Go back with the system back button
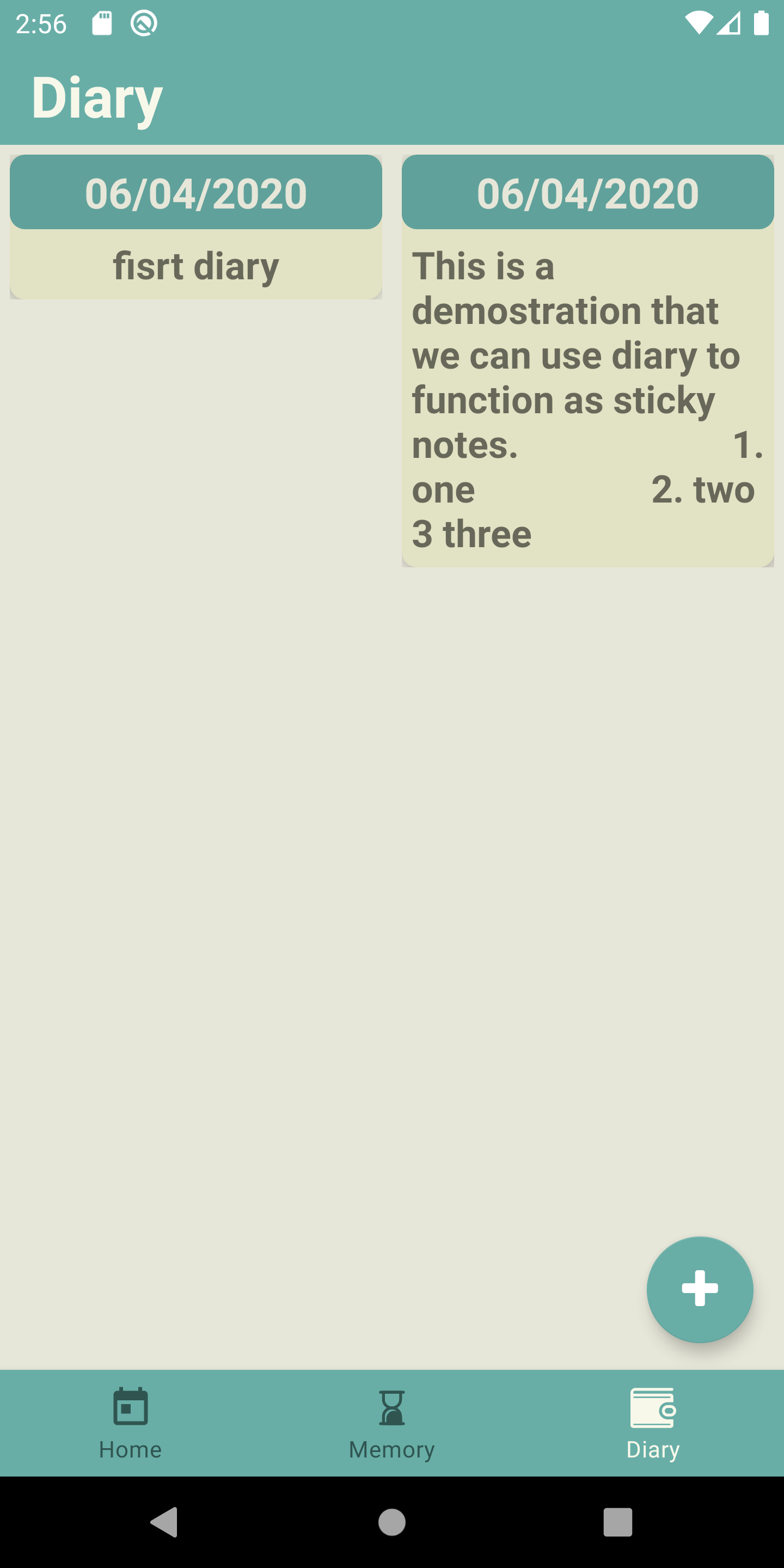The height and width of the screenshot is (1568, 784). [164, 1522]
